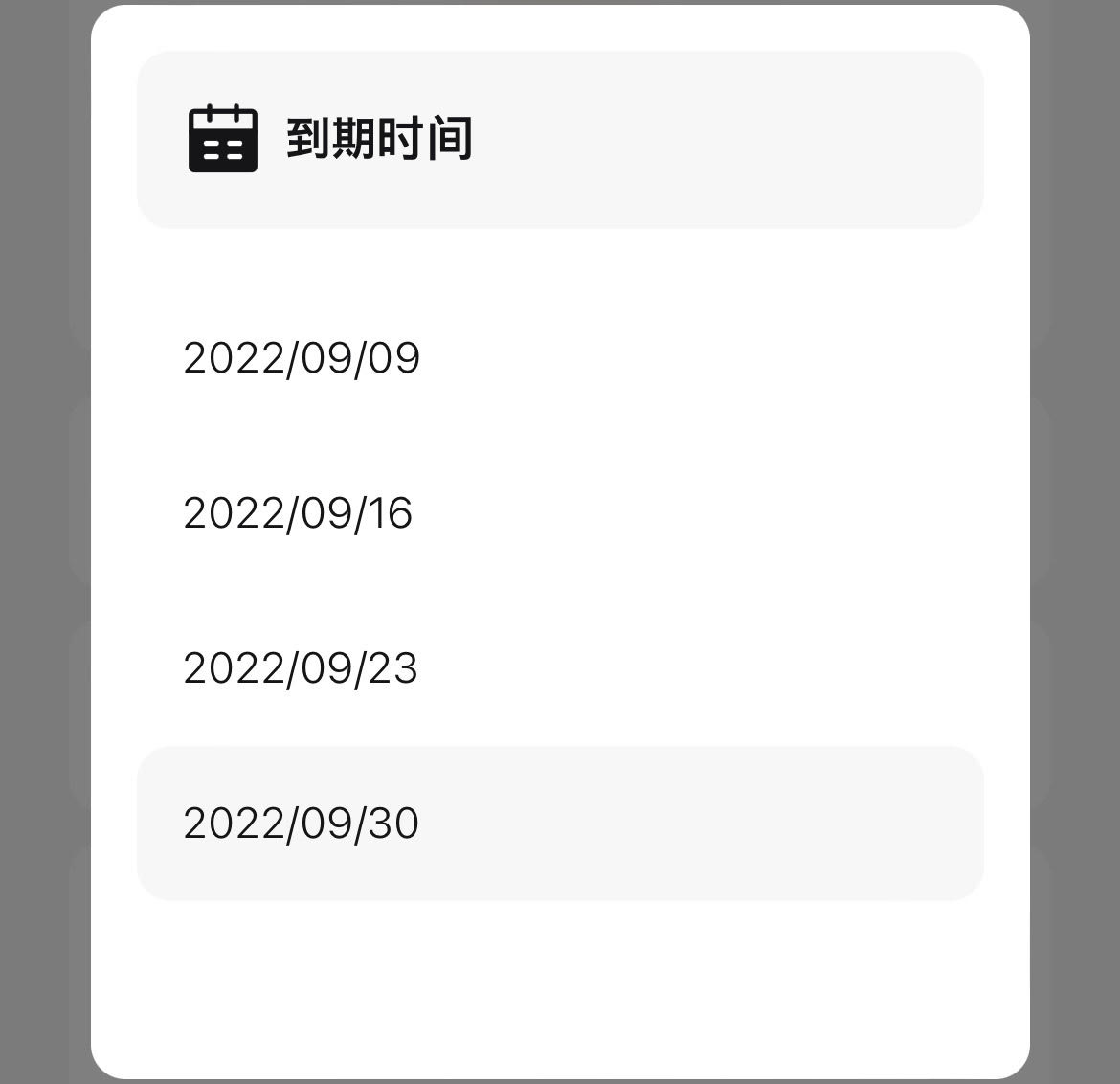Screen dimensions: 1120x1084
Task: Select expiry date 2022/09/09
Action: (x=302, y=358)
